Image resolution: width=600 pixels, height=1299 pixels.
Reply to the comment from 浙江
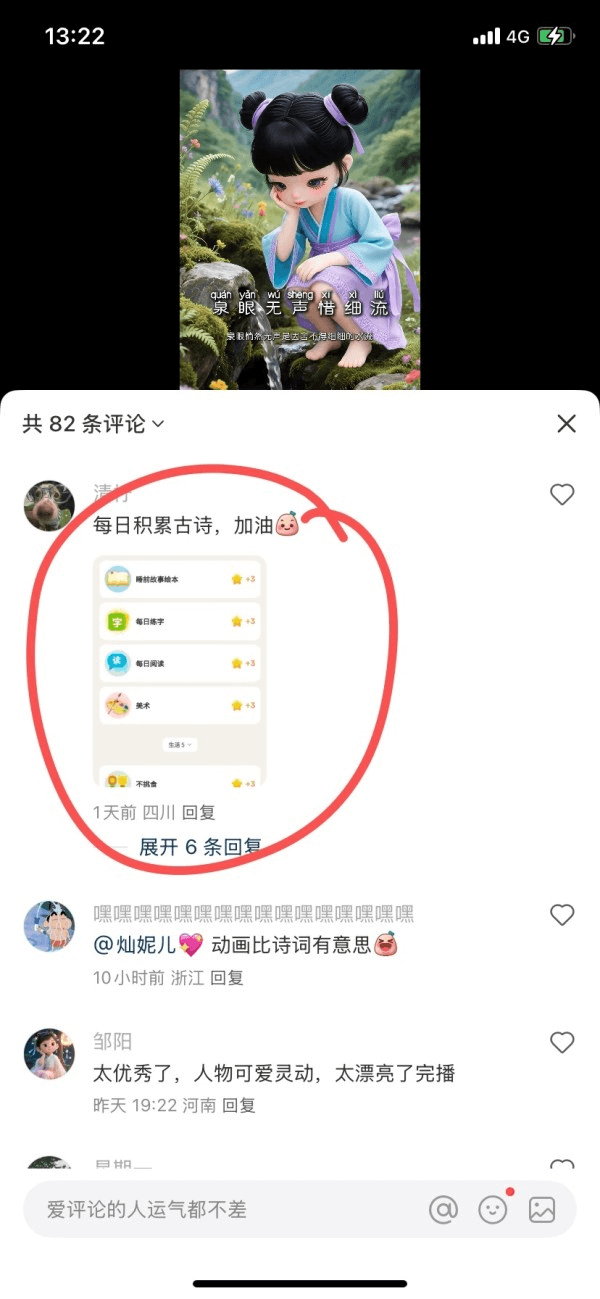point(227,978)
